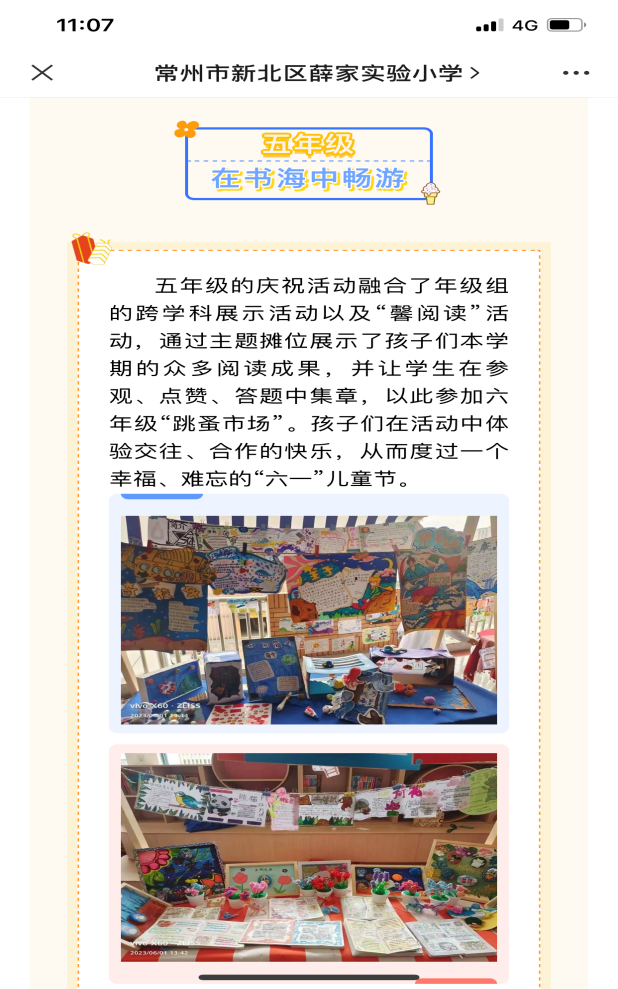618x989 pixels.
Task: View the blue-framed reading exhibit photo
Action: (x=309, y=619)
